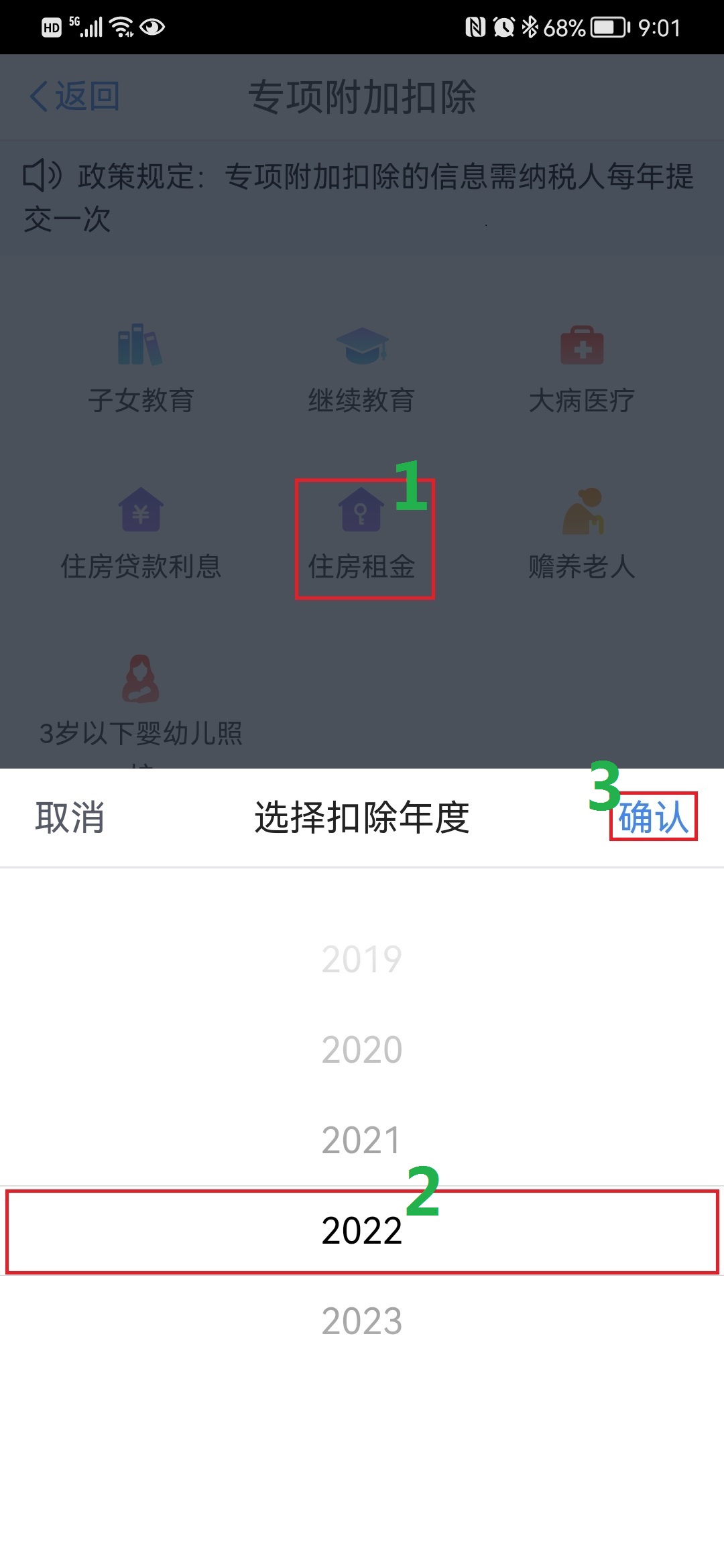Select year 2021 in the picker
The height and width of the screenshot is (1568, 724).
[x=362, y=1140]
